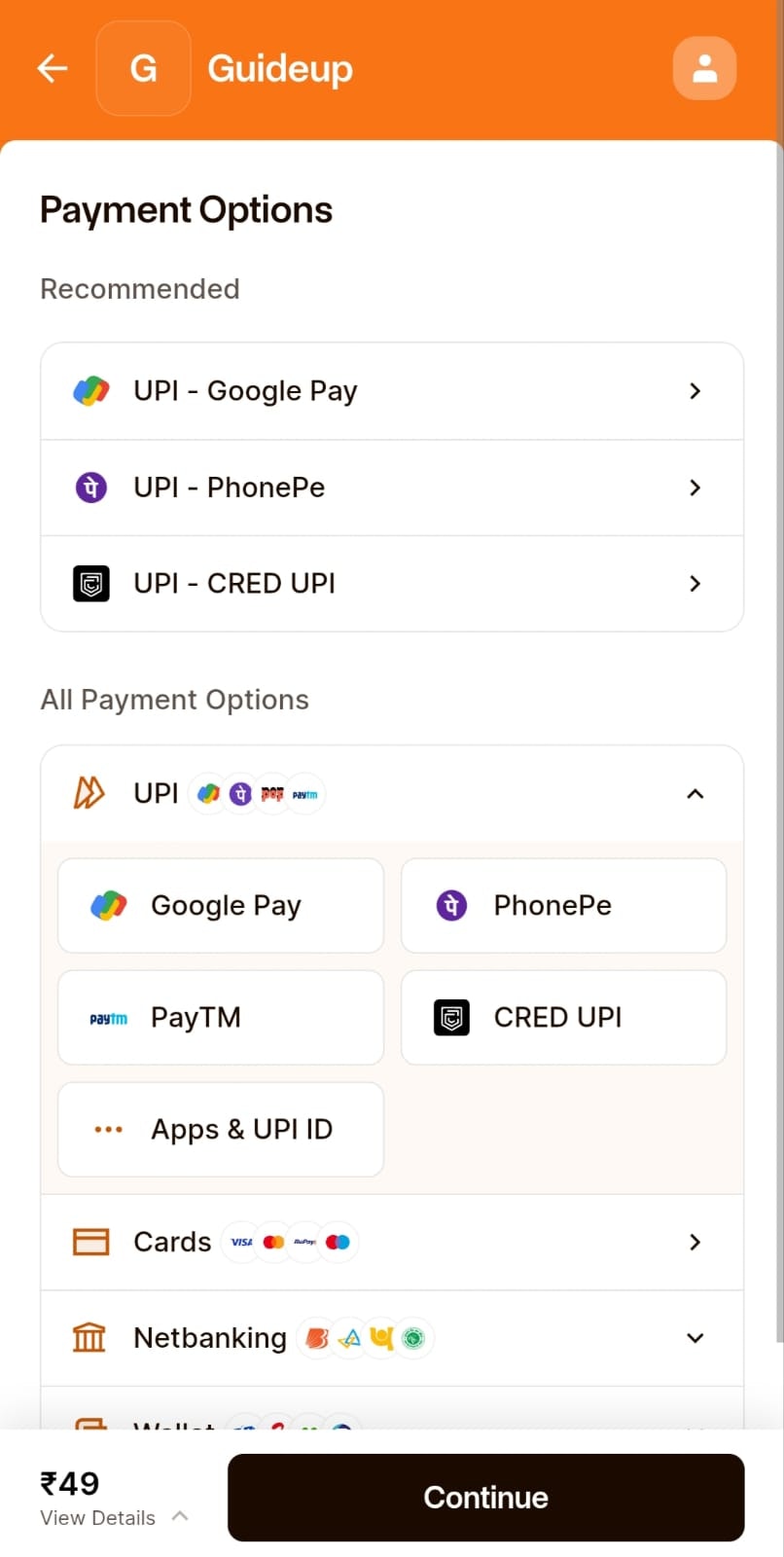Collapse the UPI payment section
Viewport: 784px width, 1557px height.
pos(695,794)
